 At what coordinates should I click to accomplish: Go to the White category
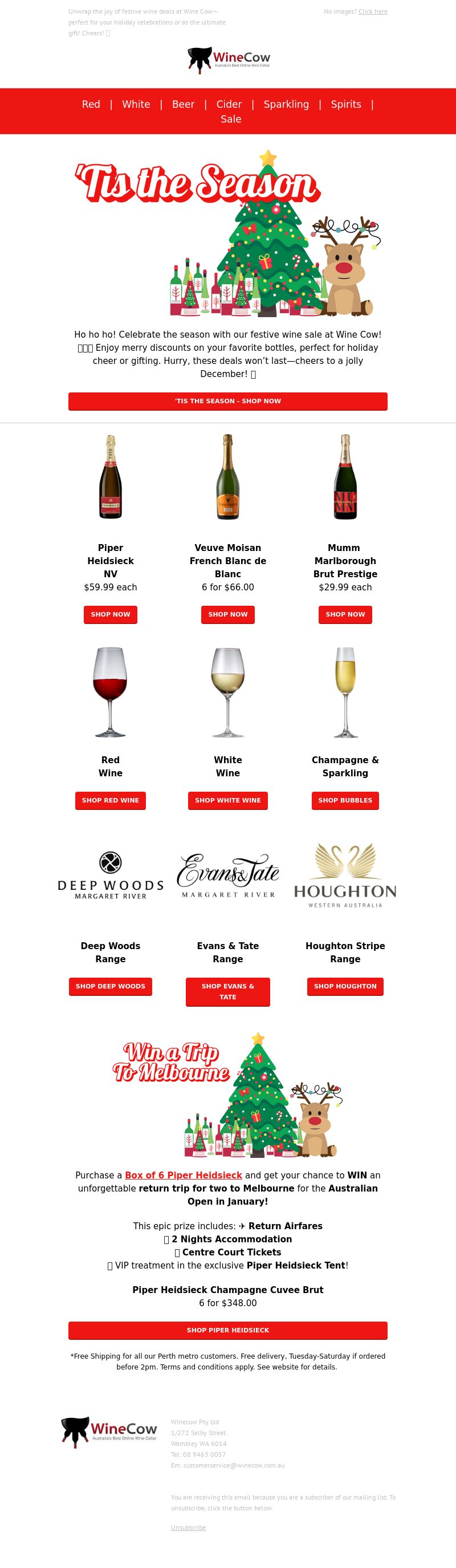click(136, 104)
